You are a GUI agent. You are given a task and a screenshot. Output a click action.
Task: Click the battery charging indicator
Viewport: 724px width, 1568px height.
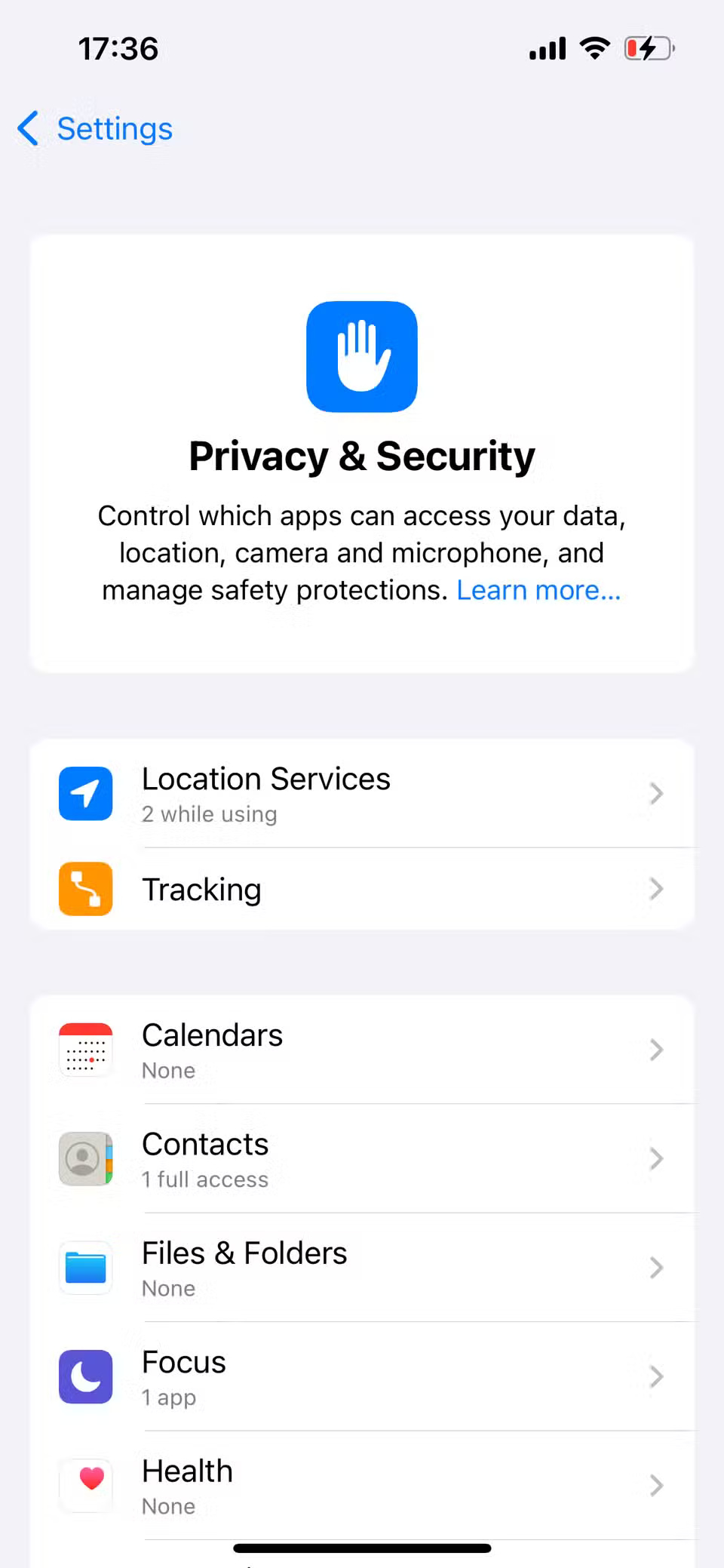coord(649,48)
